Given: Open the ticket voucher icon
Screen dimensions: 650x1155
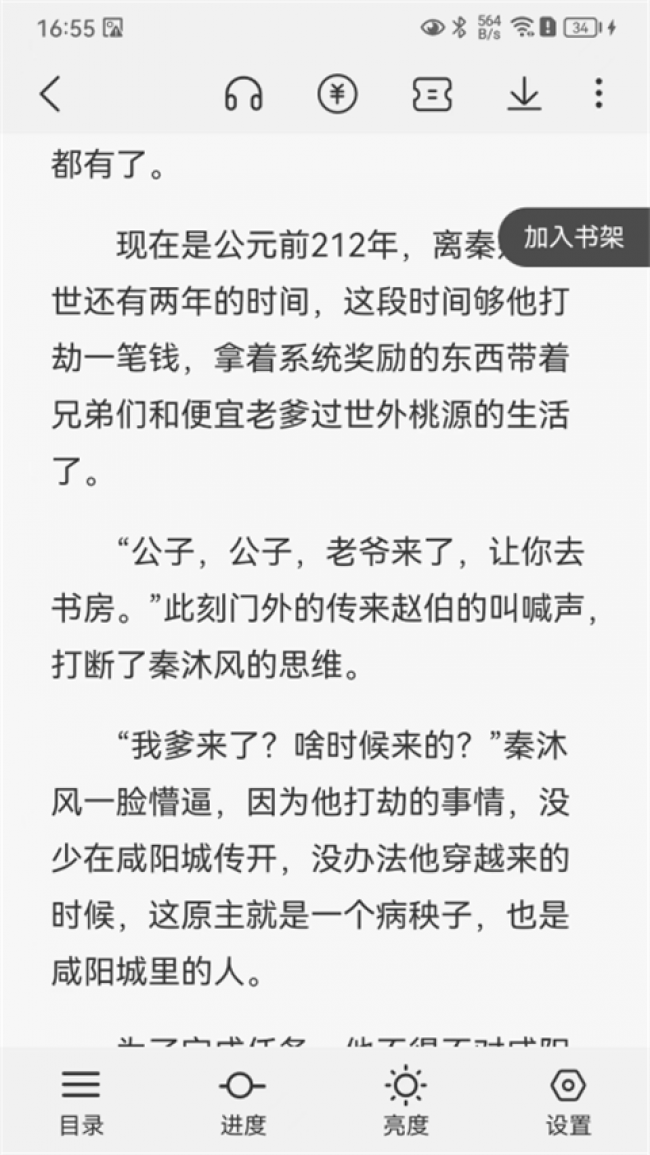Looking at the screenshot, I should point(432,94).
